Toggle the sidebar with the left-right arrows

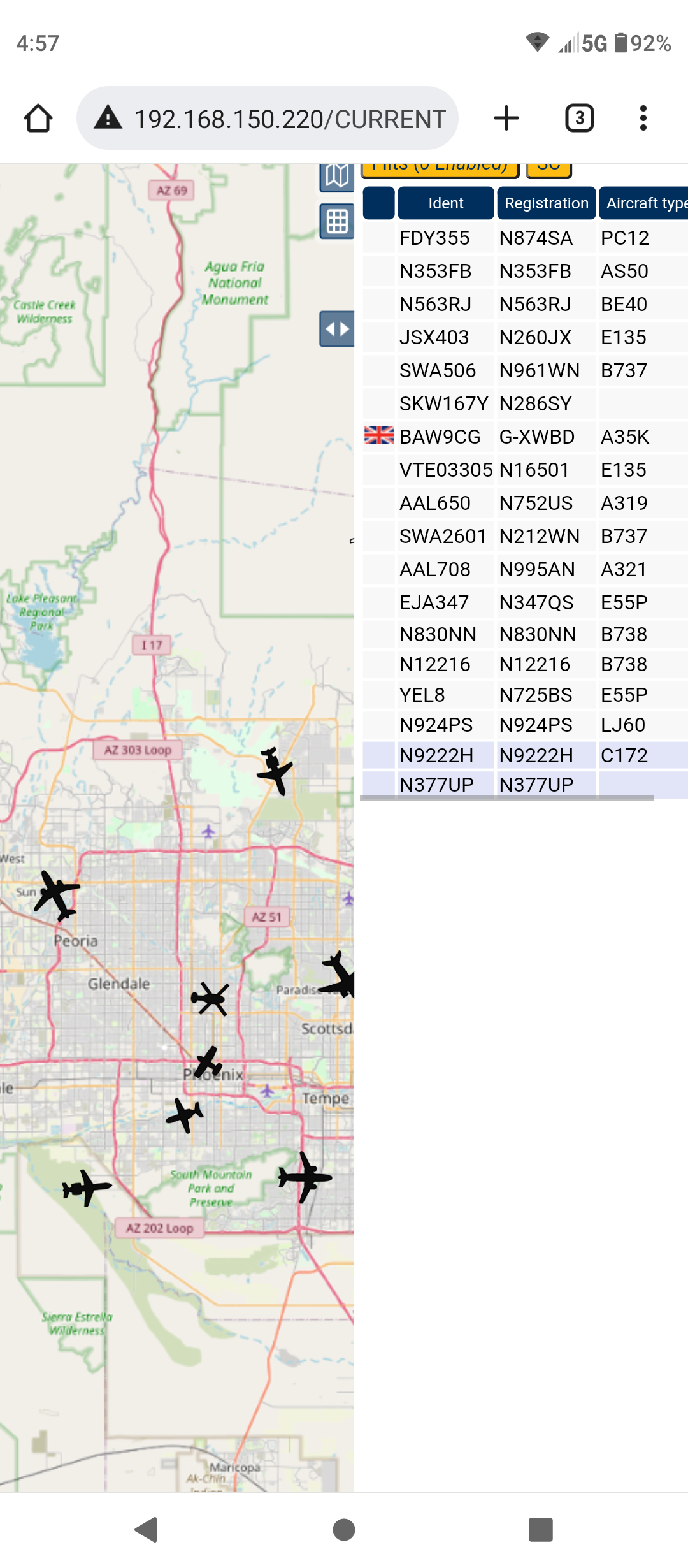click(337, 329)
